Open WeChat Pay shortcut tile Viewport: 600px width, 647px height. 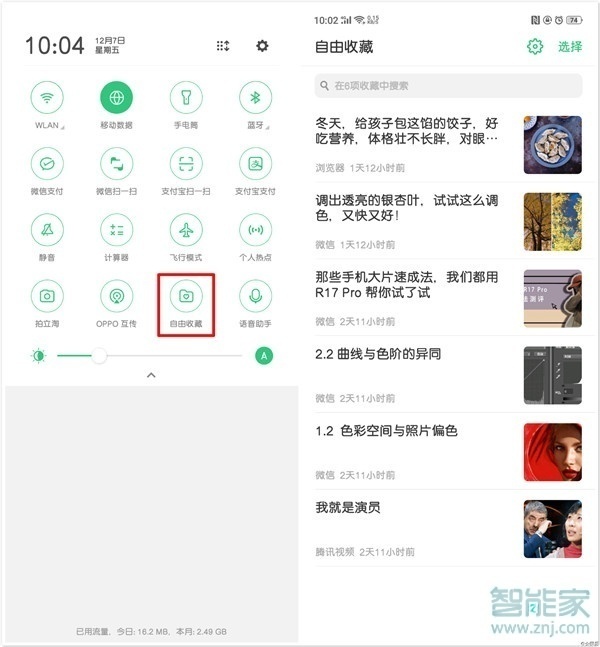[x=47, y=164]
